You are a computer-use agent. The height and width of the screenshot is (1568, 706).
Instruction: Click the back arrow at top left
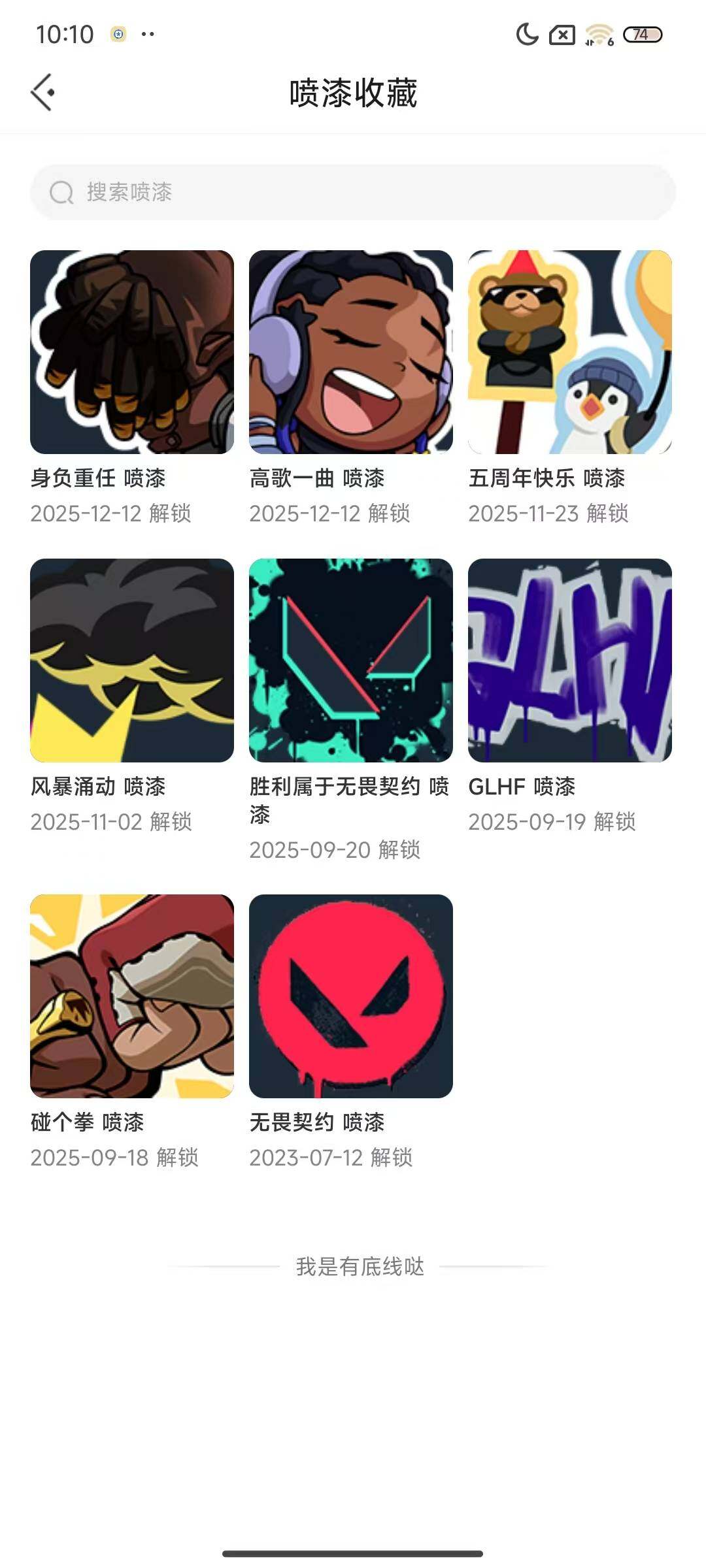tap(43, 91)
